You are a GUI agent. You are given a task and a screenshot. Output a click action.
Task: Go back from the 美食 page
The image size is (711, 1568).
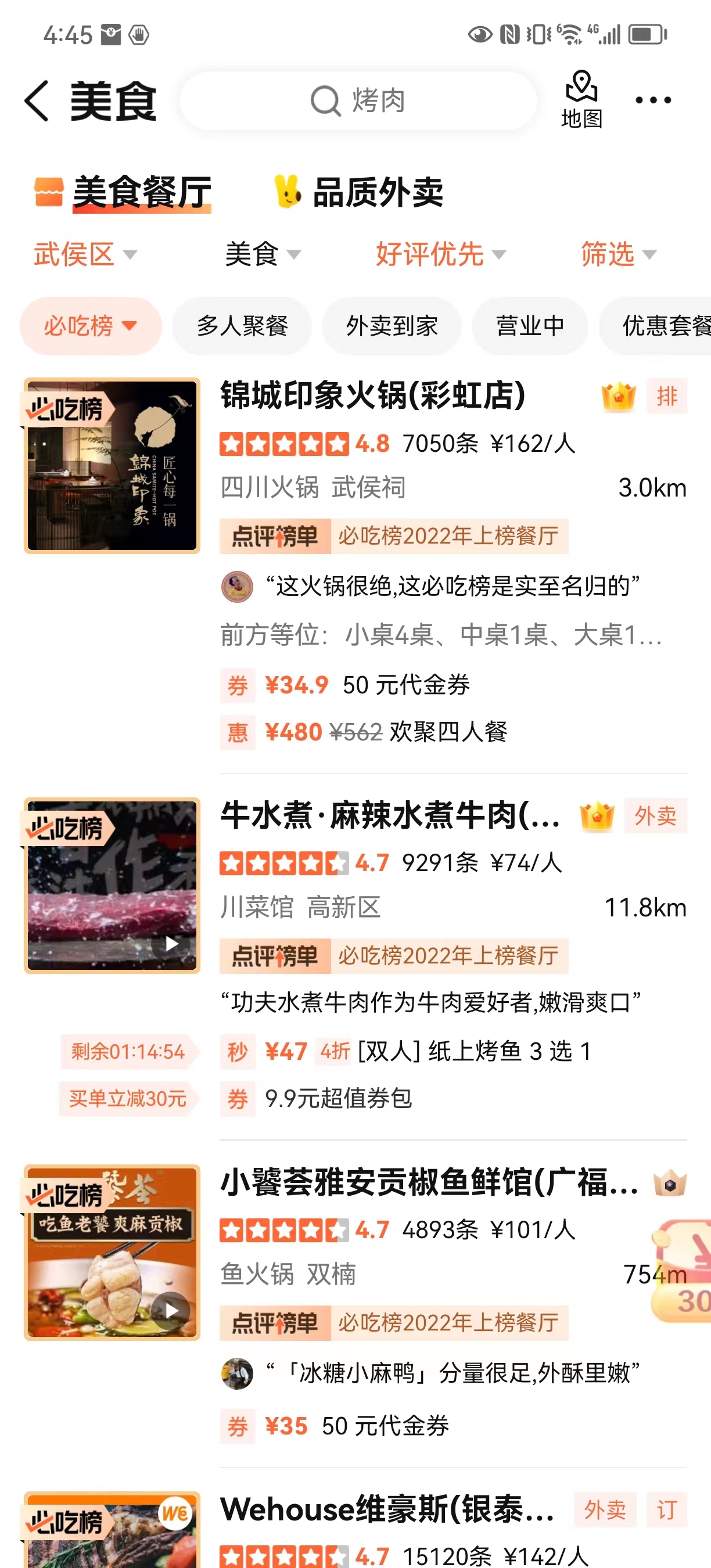tap(37, 101)
